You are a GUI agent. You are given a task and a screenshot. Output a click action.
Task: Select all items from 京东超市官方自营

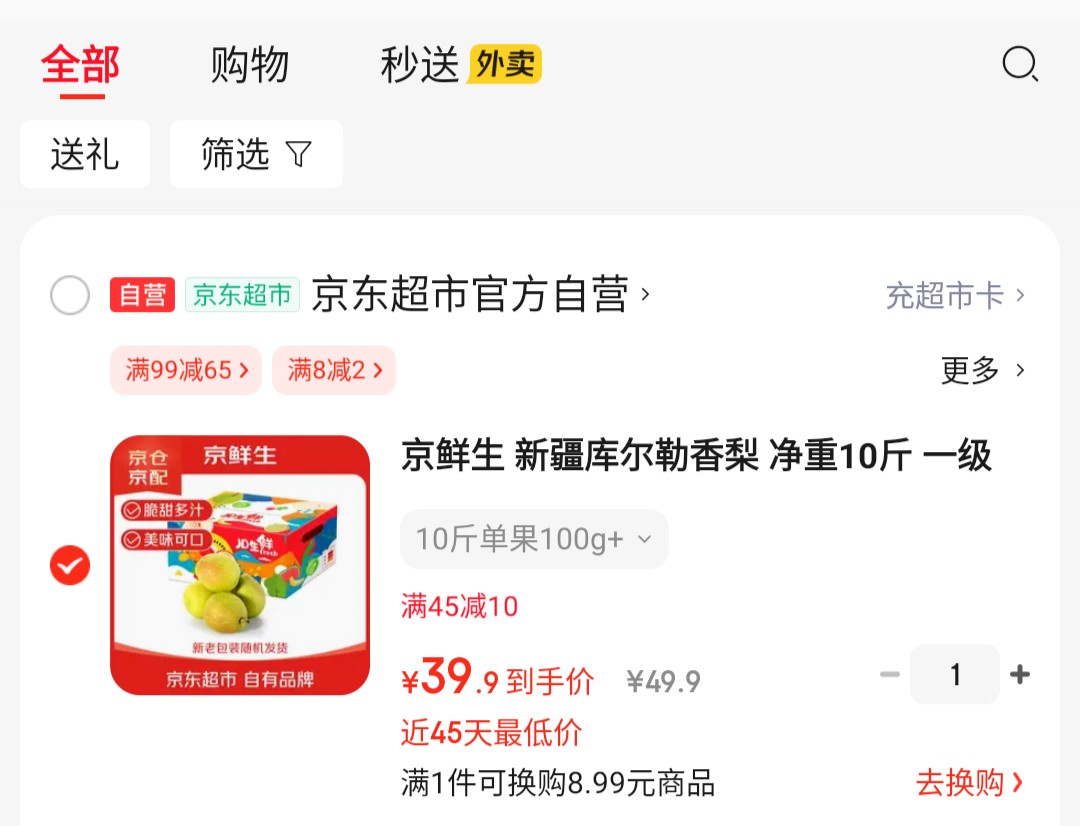70,295
